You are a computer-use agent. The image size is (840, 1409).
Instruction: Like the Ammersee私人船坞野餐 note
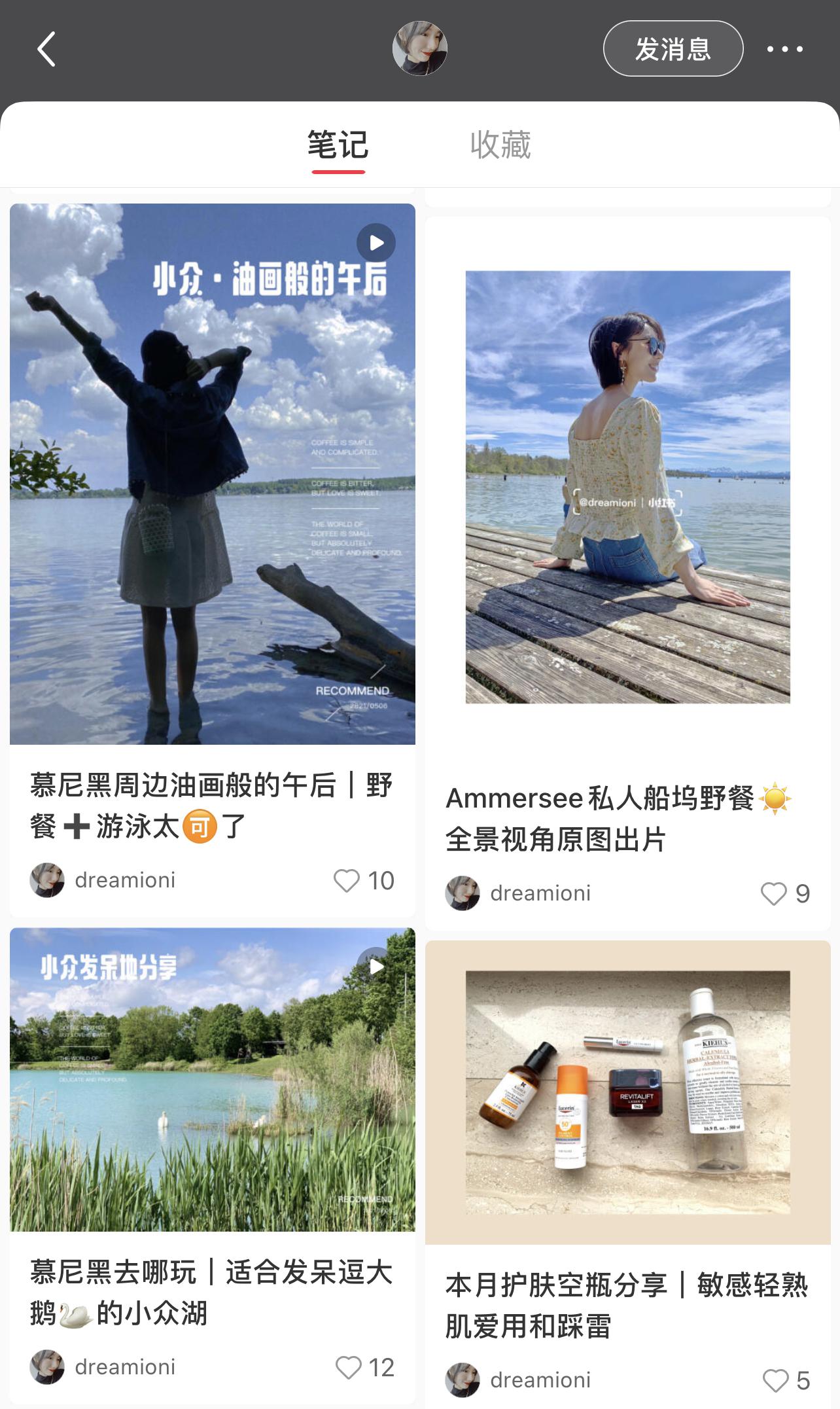785,893
